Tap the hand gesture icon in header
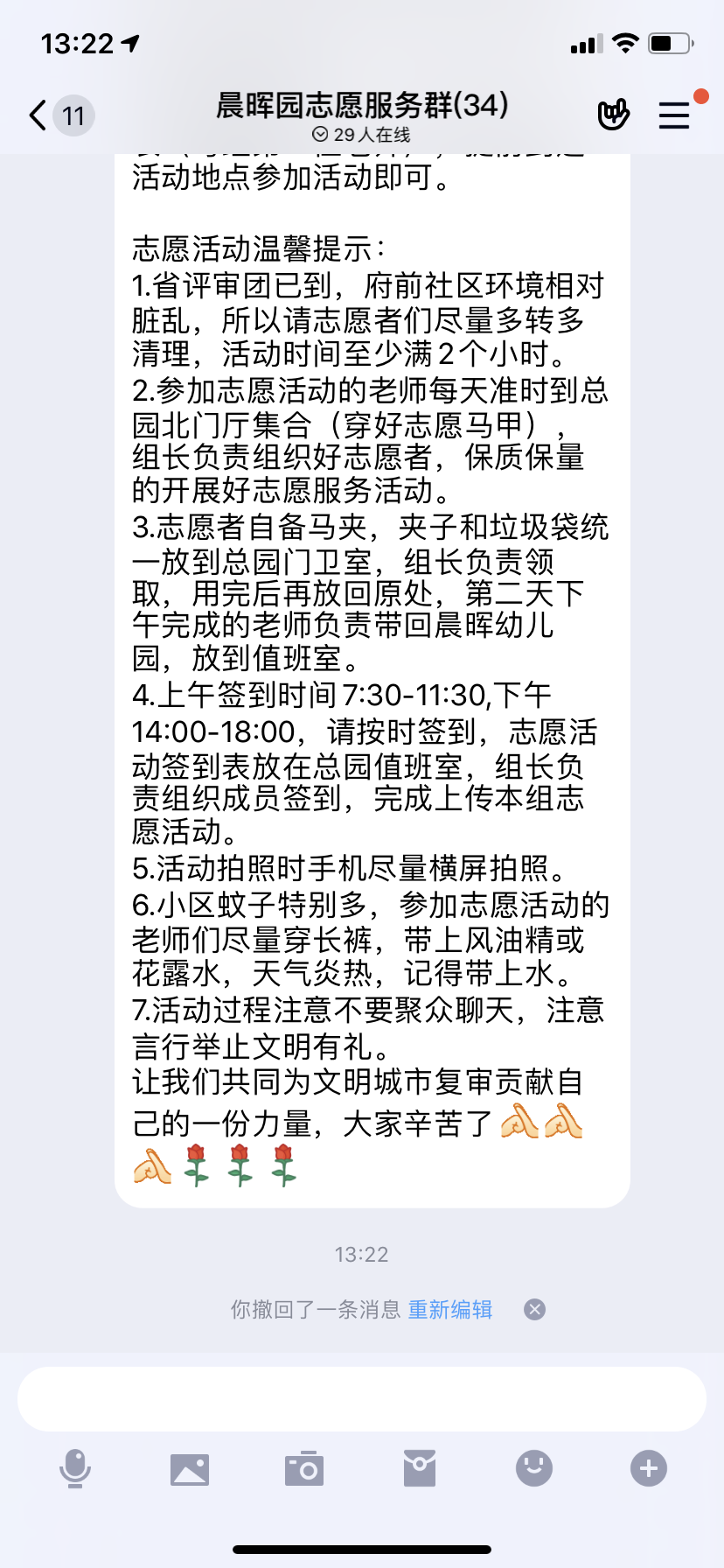The height and width of the screenshot is (1568, 724). click(613, 115)
